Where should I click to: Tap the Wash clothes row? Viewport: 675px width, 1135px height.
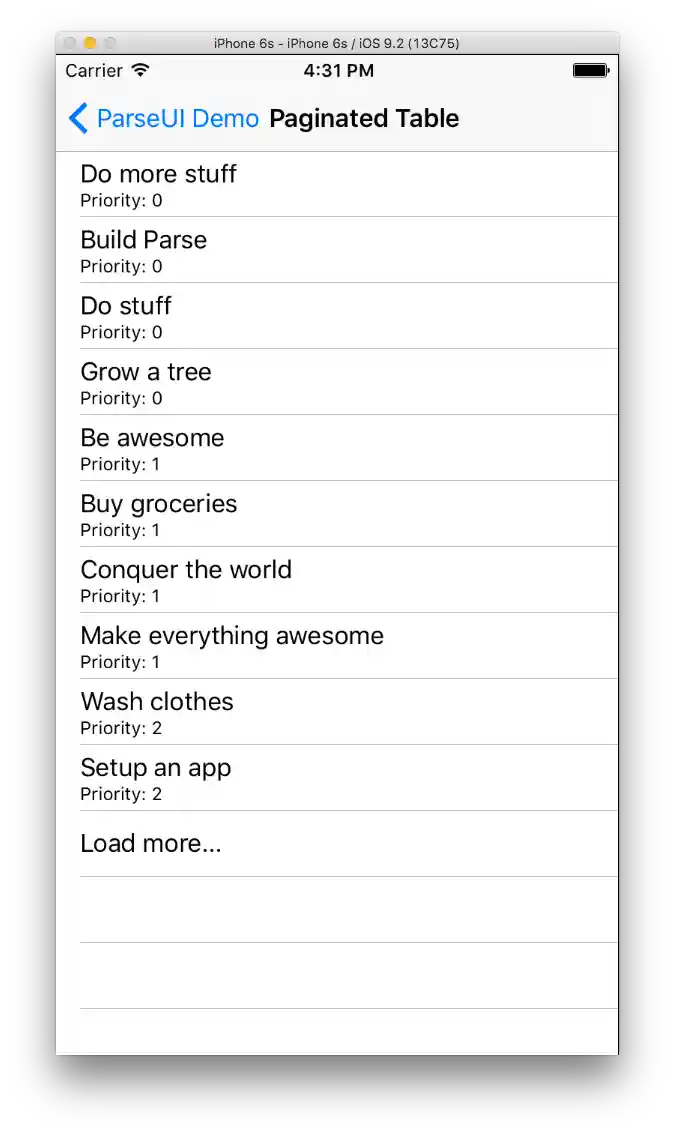(x=337, y=712)
